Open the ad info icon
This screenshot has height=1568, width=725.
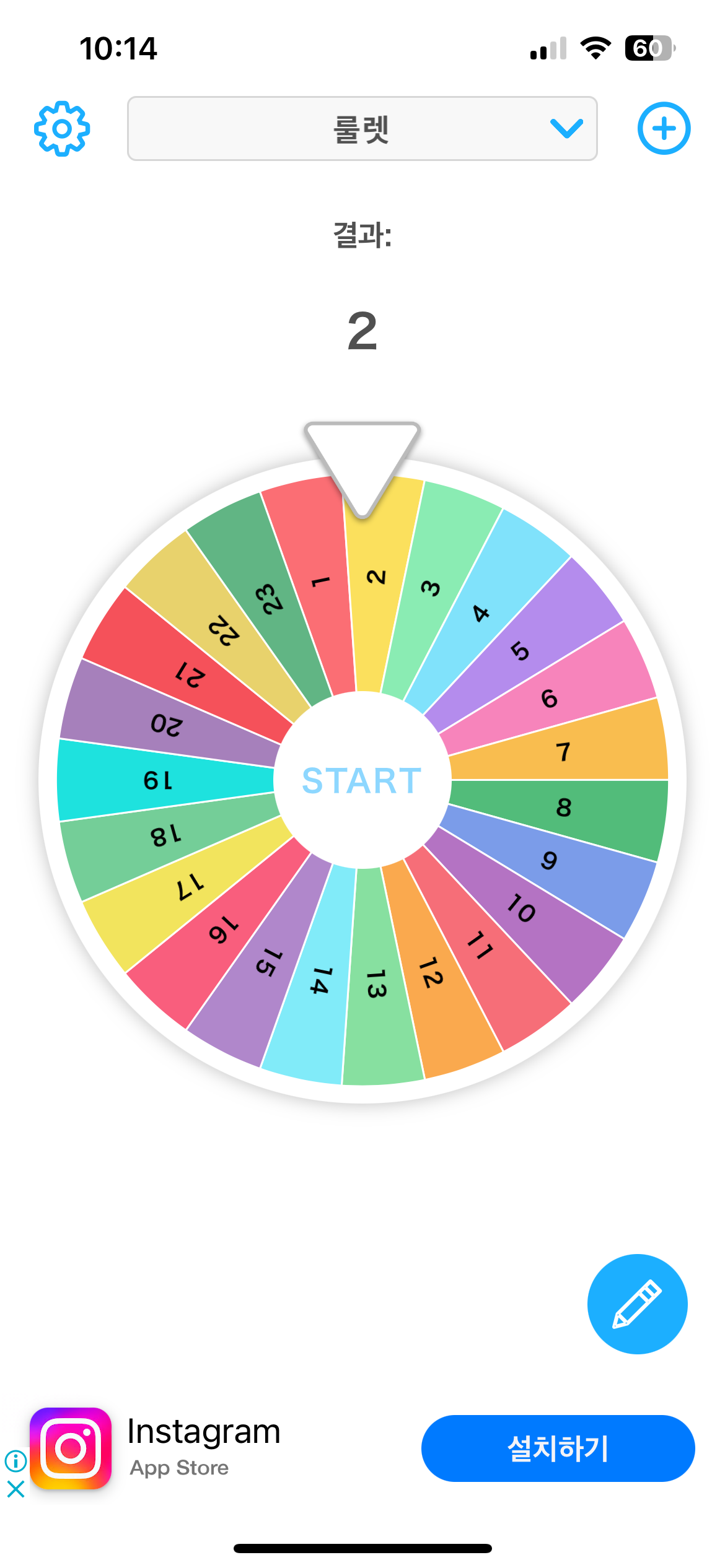(x=15, y=1461)
